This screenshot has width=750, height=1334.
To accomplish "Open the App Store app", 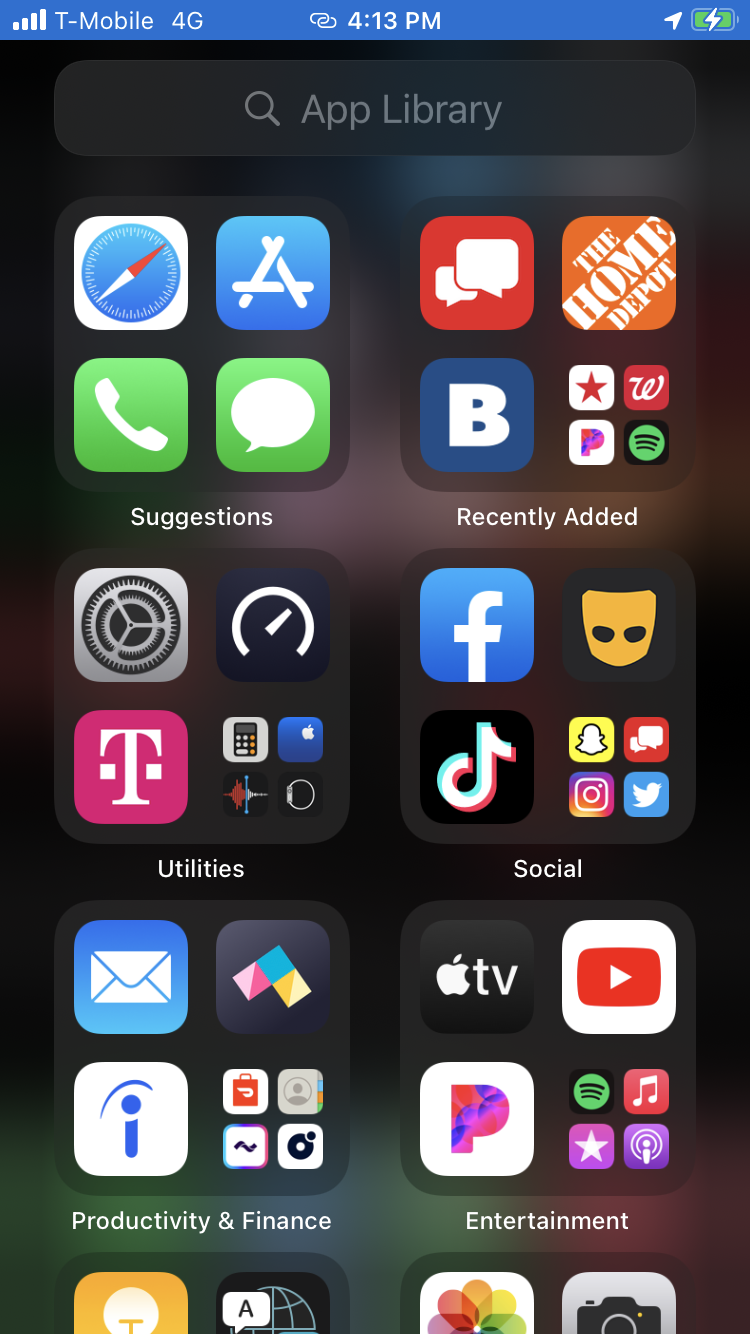I will click(273, 273).
